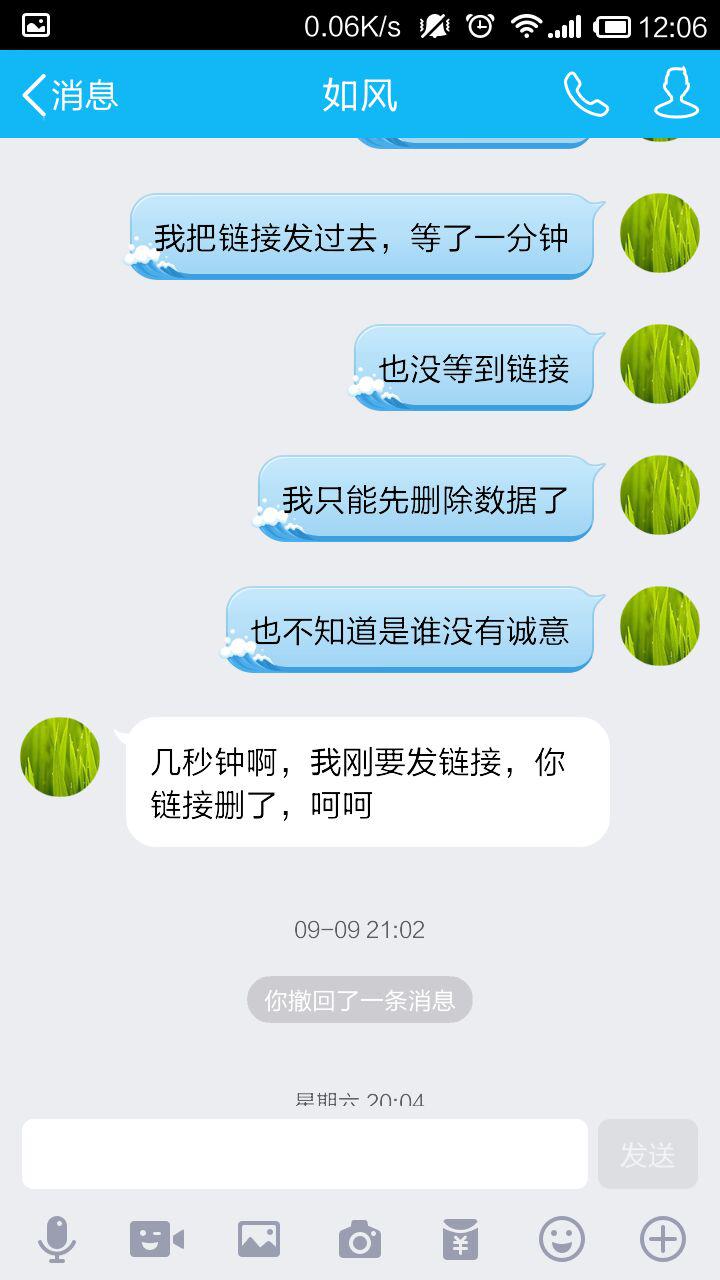
Task: Open your avatar beside 也没等到链接
Action: click(x=660, y=364)
